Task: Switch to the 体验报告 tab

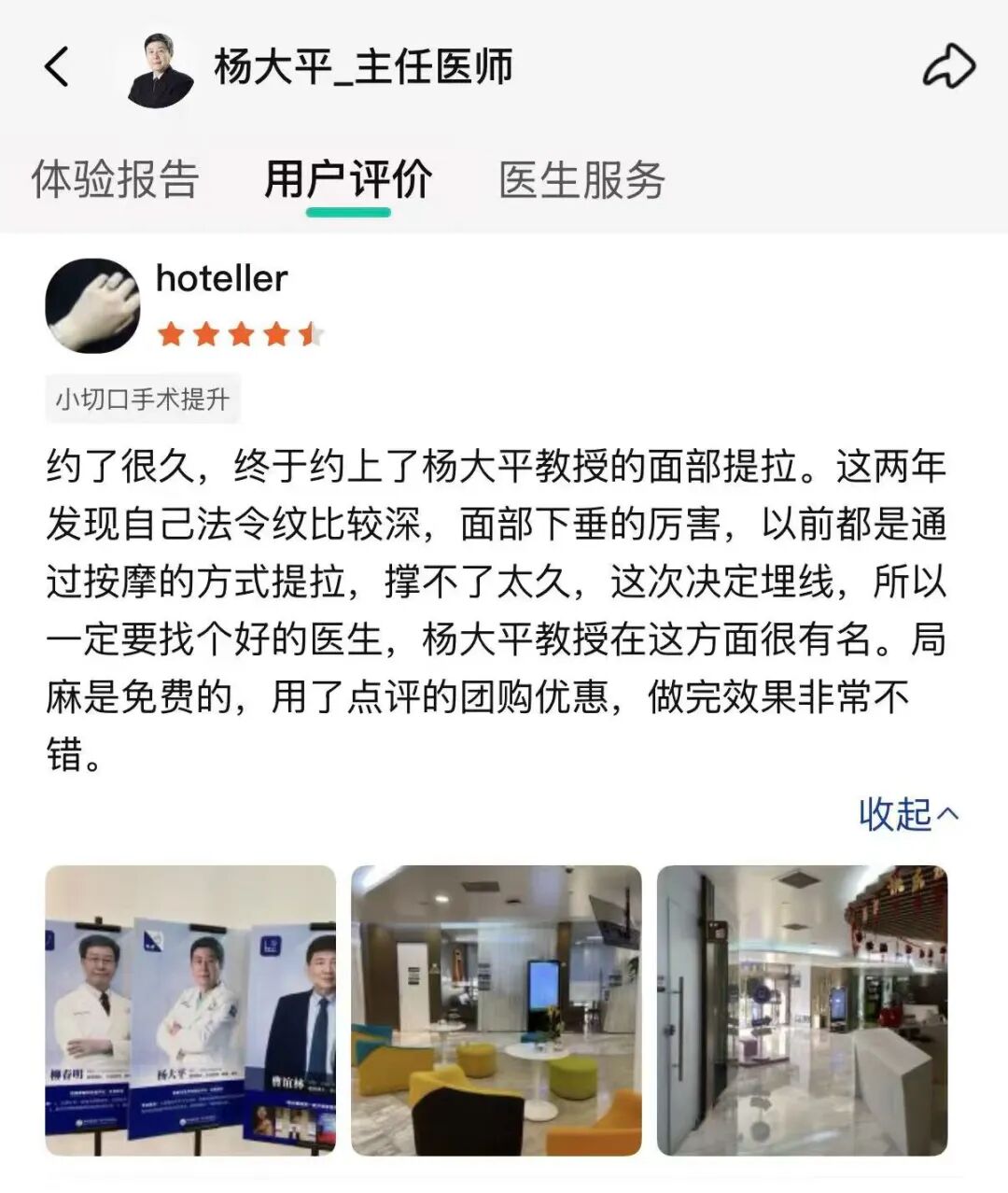Action: [116, 179]
